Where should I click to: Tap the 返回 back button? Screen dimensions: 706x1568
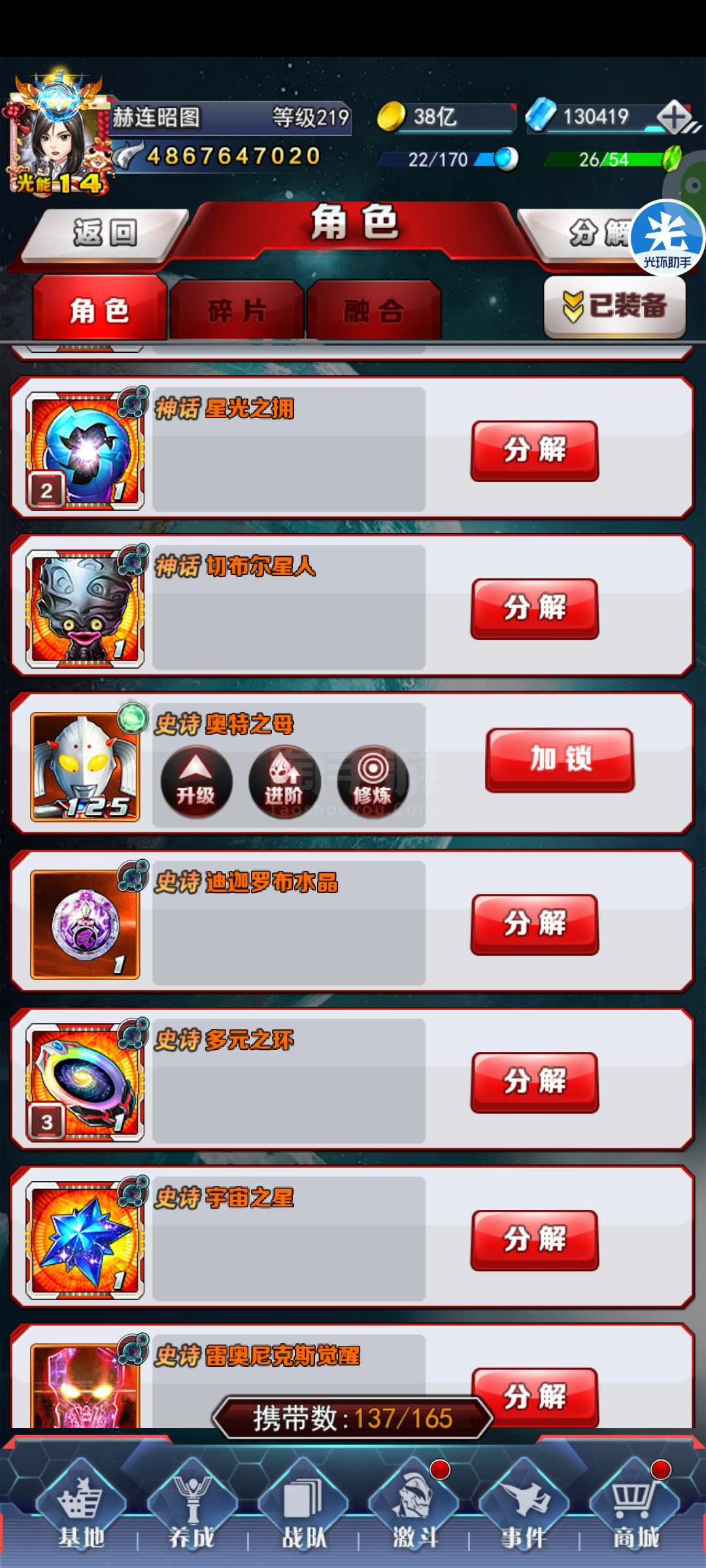pos(105,234)
